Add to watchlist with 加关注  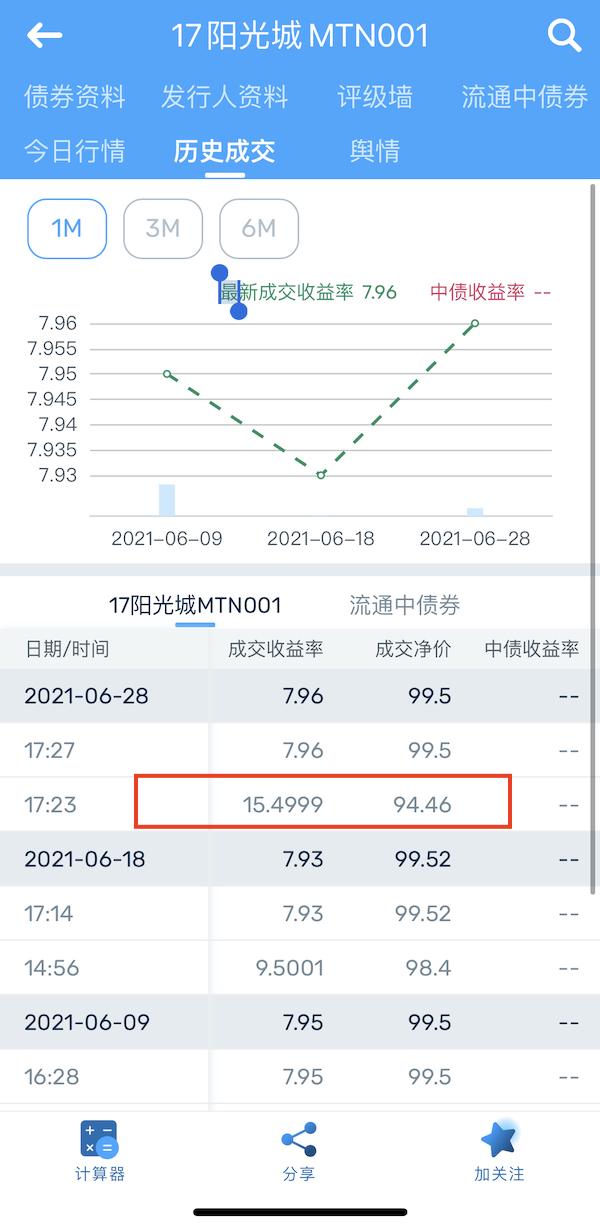click(499, 1151)
